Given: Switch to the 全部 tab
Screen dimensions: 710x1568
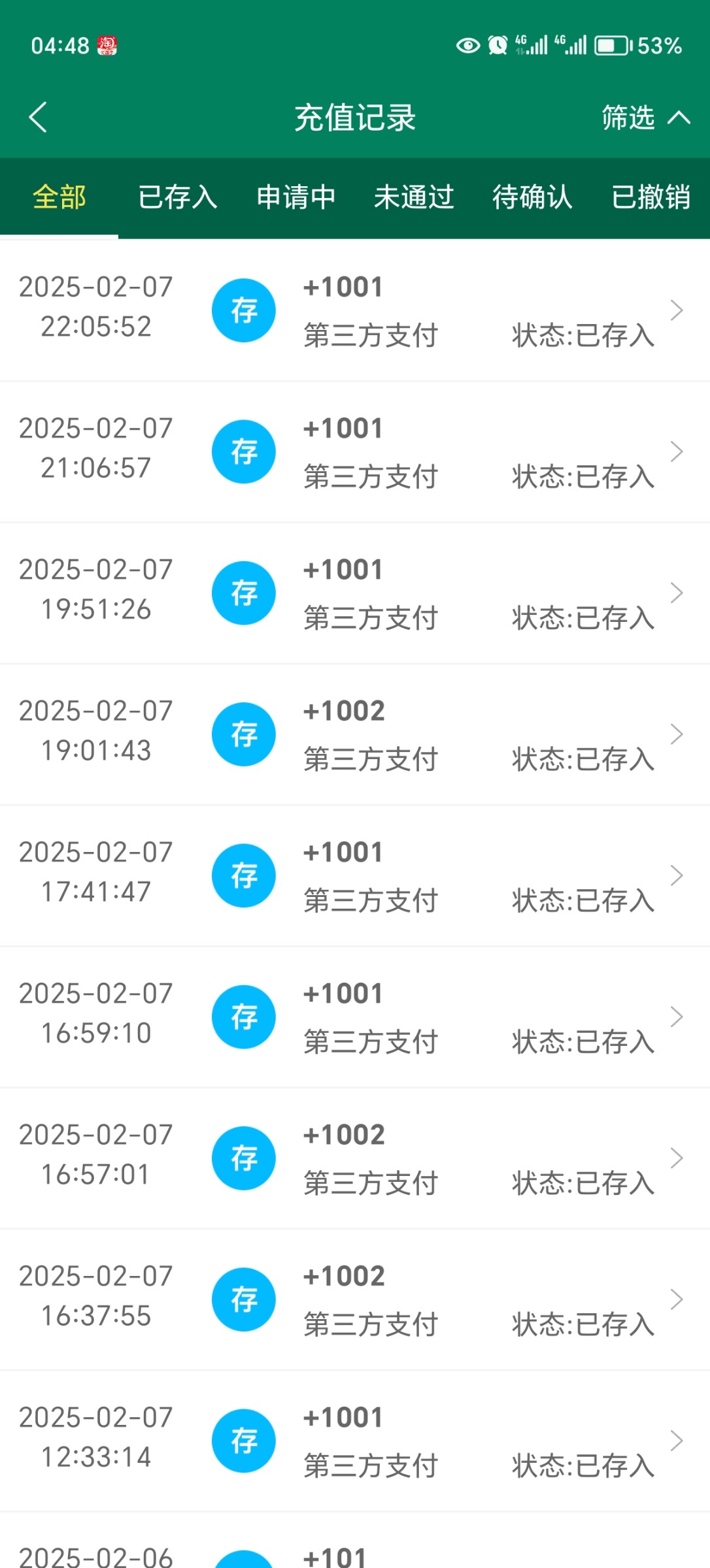Looking at the screenshot, I should point(59,197).
